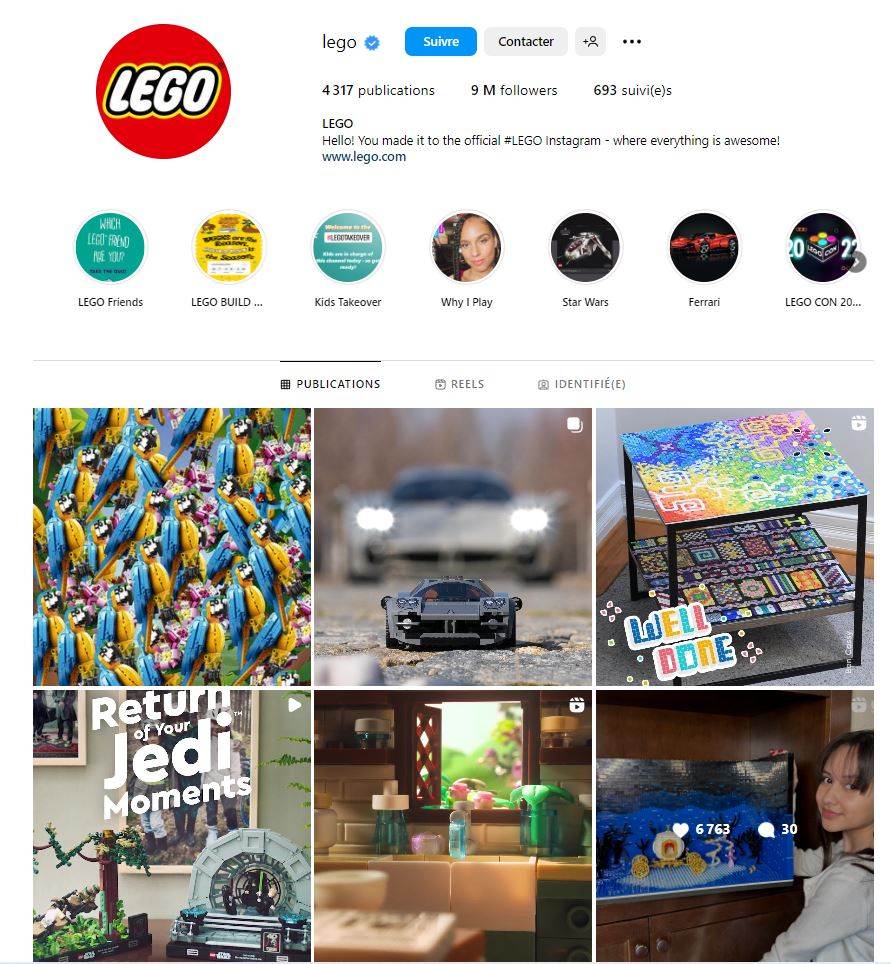Switch to the Reels tab
The height and width of the screenshot is (964, 891).
click(460, 384)
